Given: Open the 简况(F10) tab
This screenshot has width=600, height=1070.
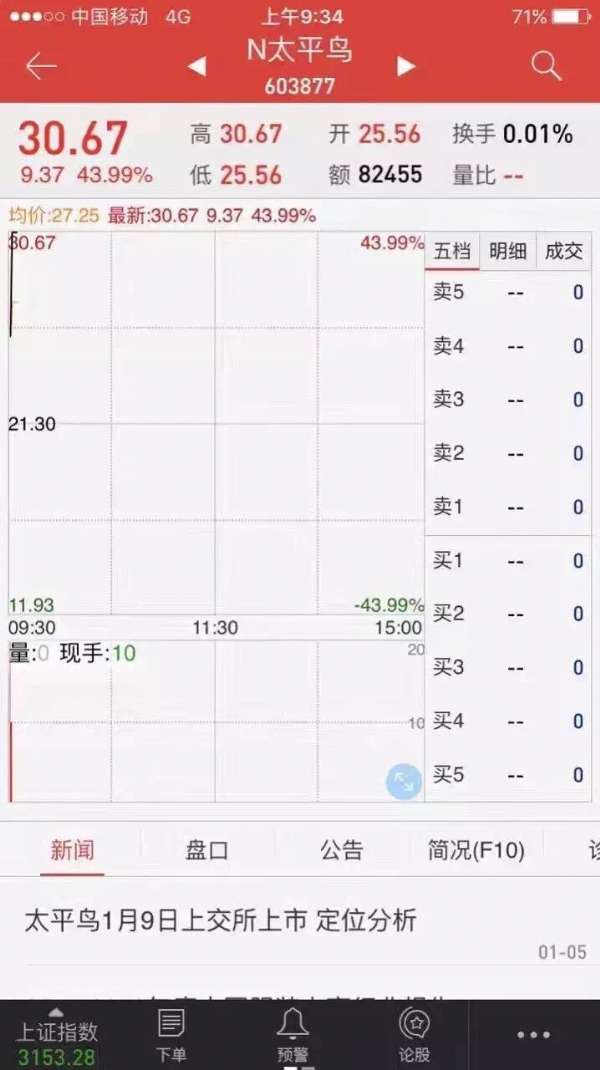Looking at the screenshot, I should [x=476, y=851].
